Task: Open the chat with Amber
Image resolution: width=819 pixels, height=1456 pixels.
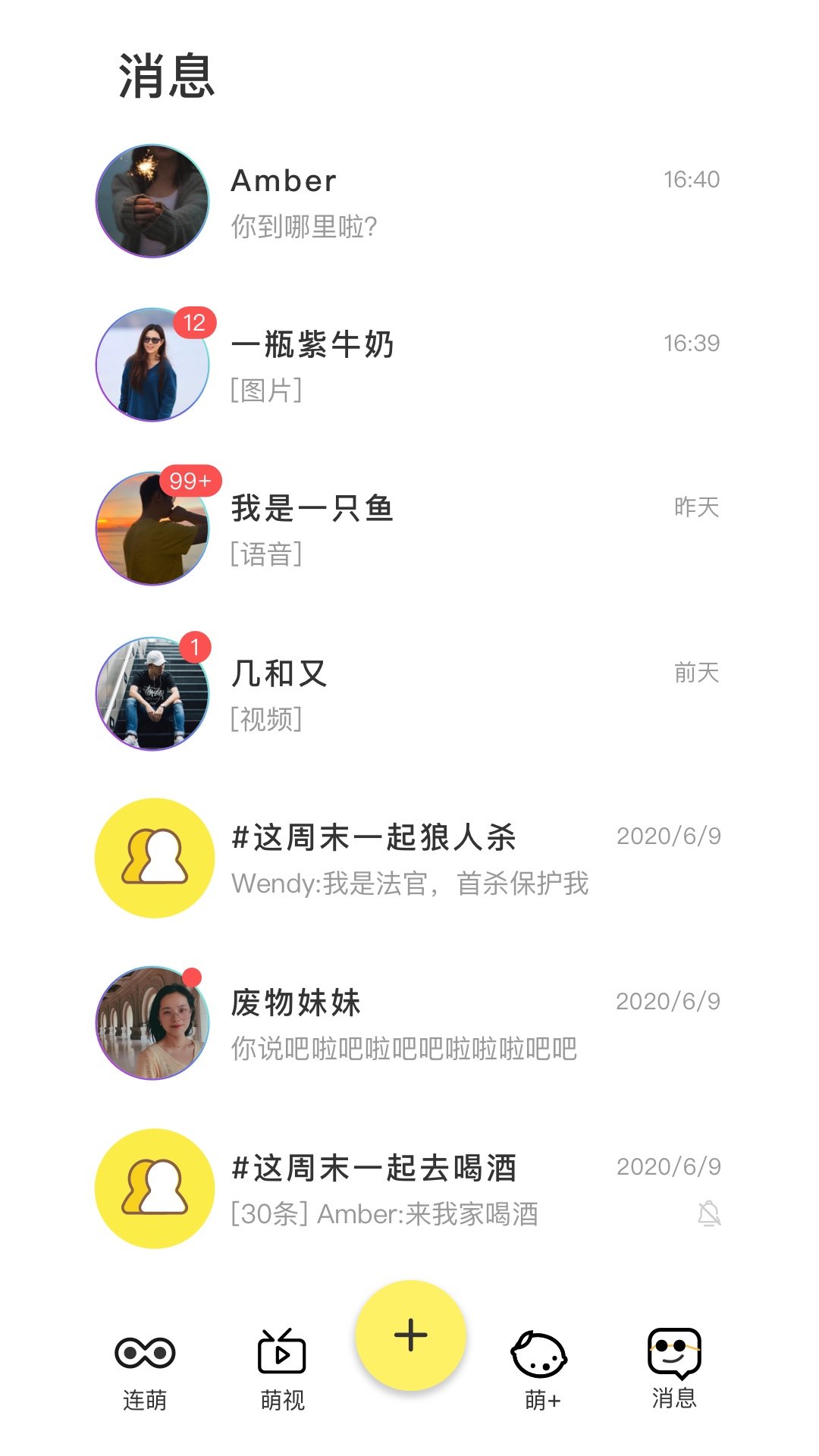Action: click(409, 202)
